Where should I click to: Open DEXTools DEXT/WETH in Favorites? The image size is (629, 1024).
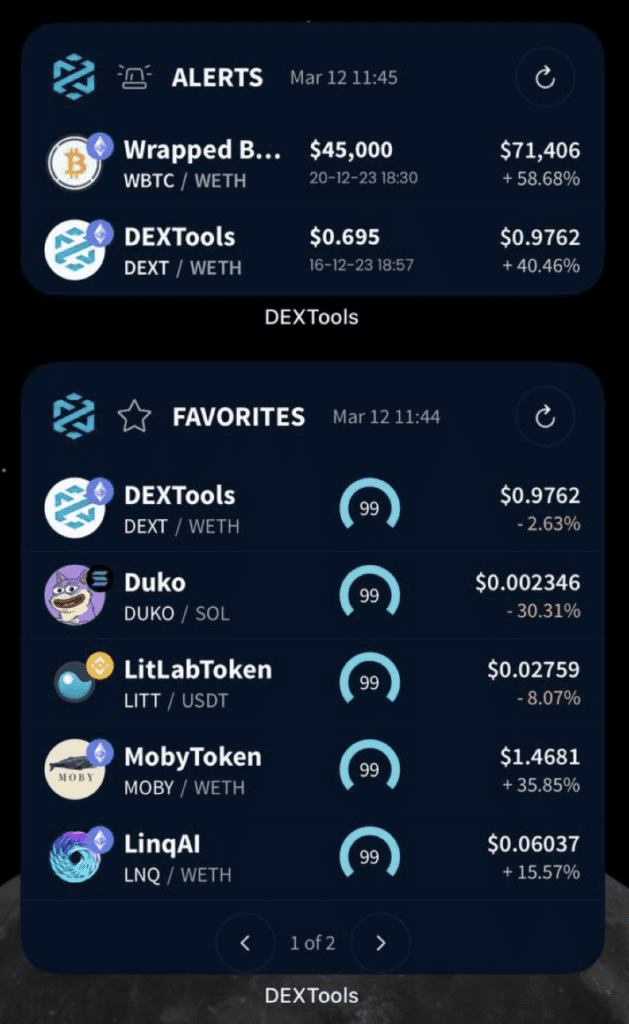[313, 508]
